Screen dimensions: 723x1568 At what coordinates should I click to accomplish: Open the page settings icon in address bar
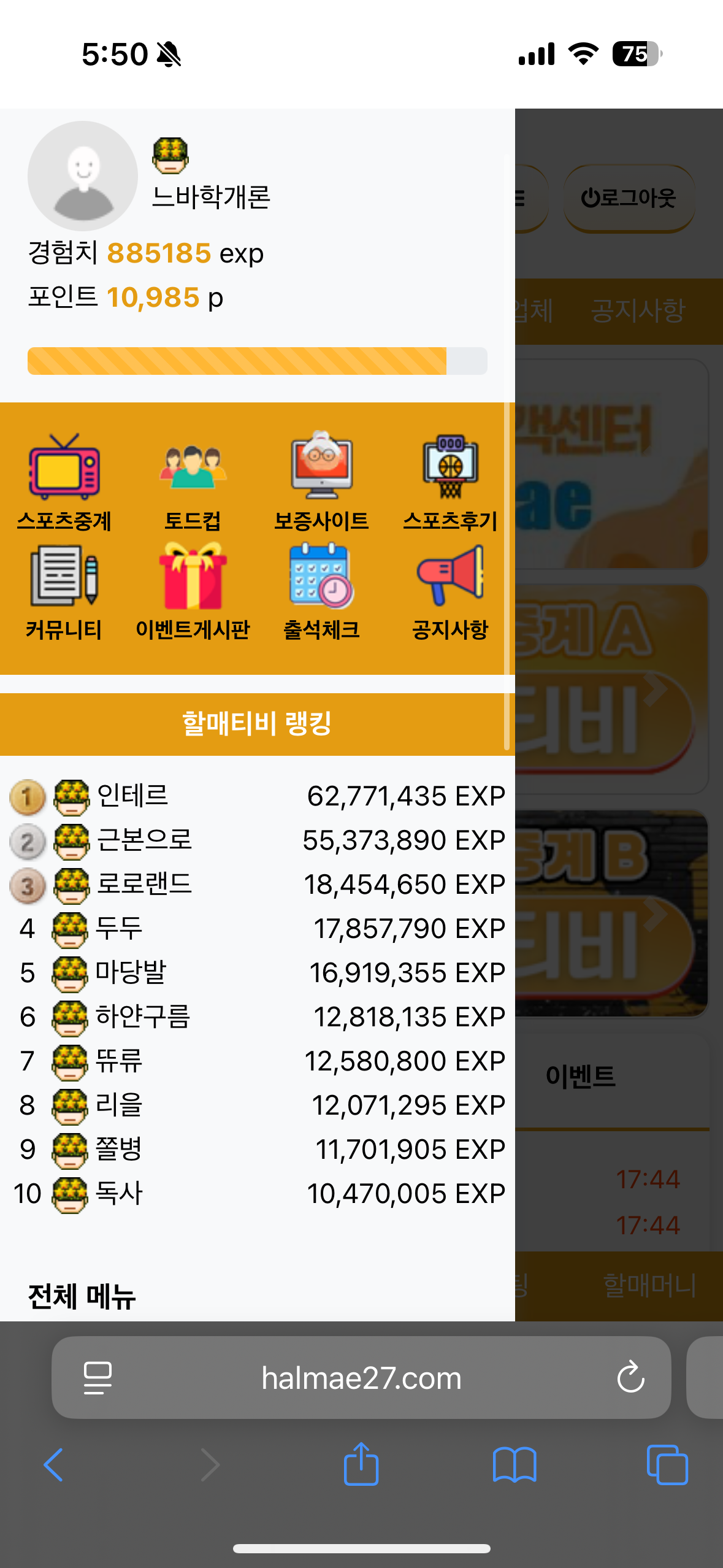pyautogui.click(x=98, y=1378)
